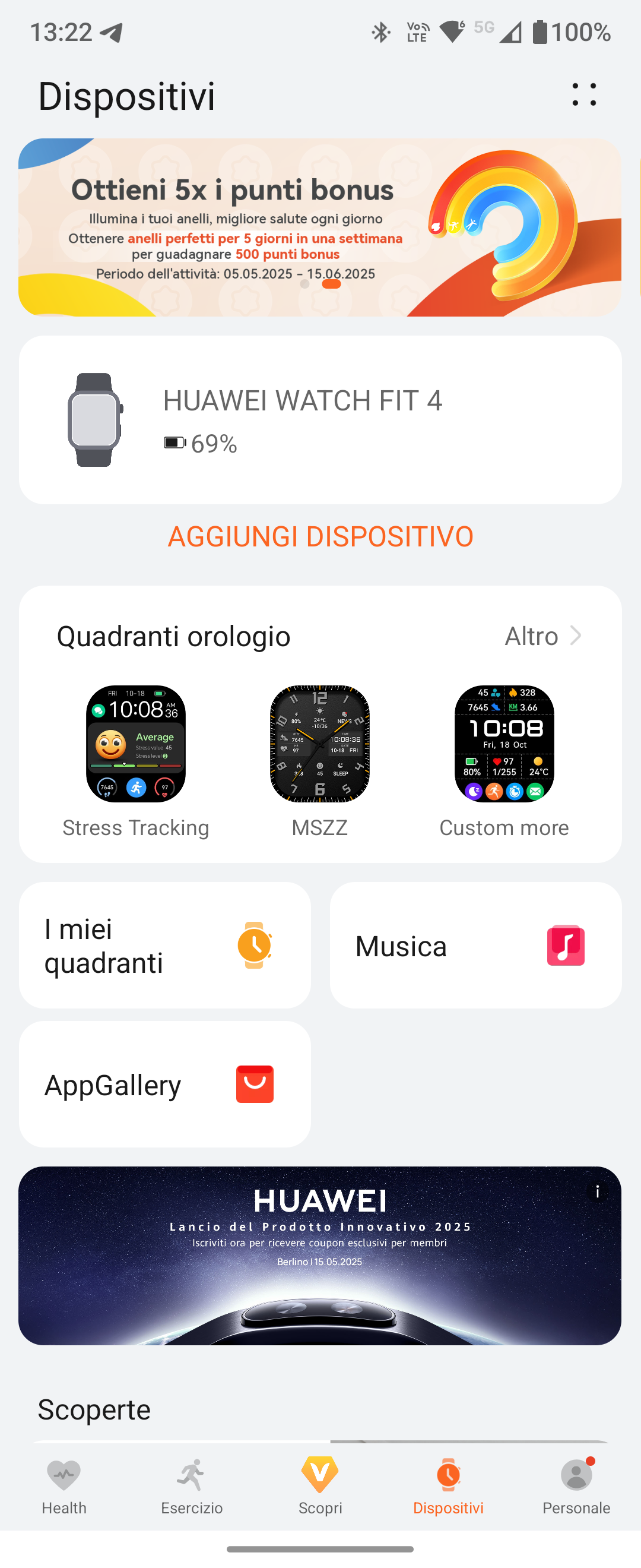Viewport: 641px width, 1568px height.
Task: Open I miei quadranti card
Action: pyautogui.click(x=165, y=946)
